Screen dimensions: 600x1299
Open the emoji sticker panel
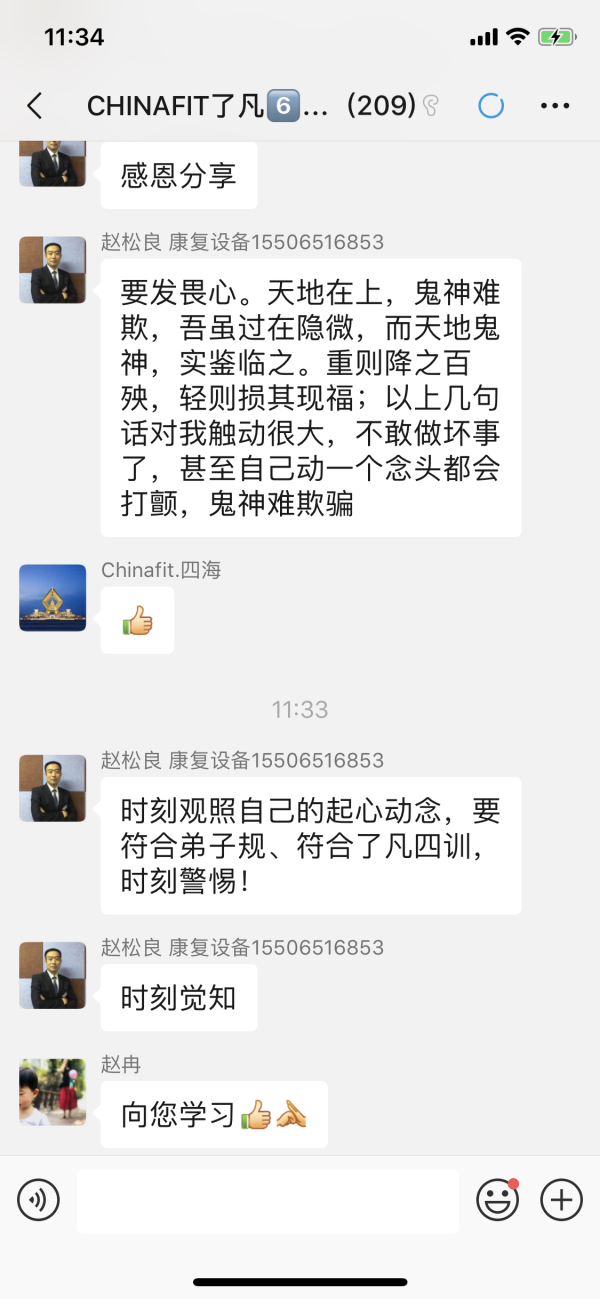coord(497,1199)
